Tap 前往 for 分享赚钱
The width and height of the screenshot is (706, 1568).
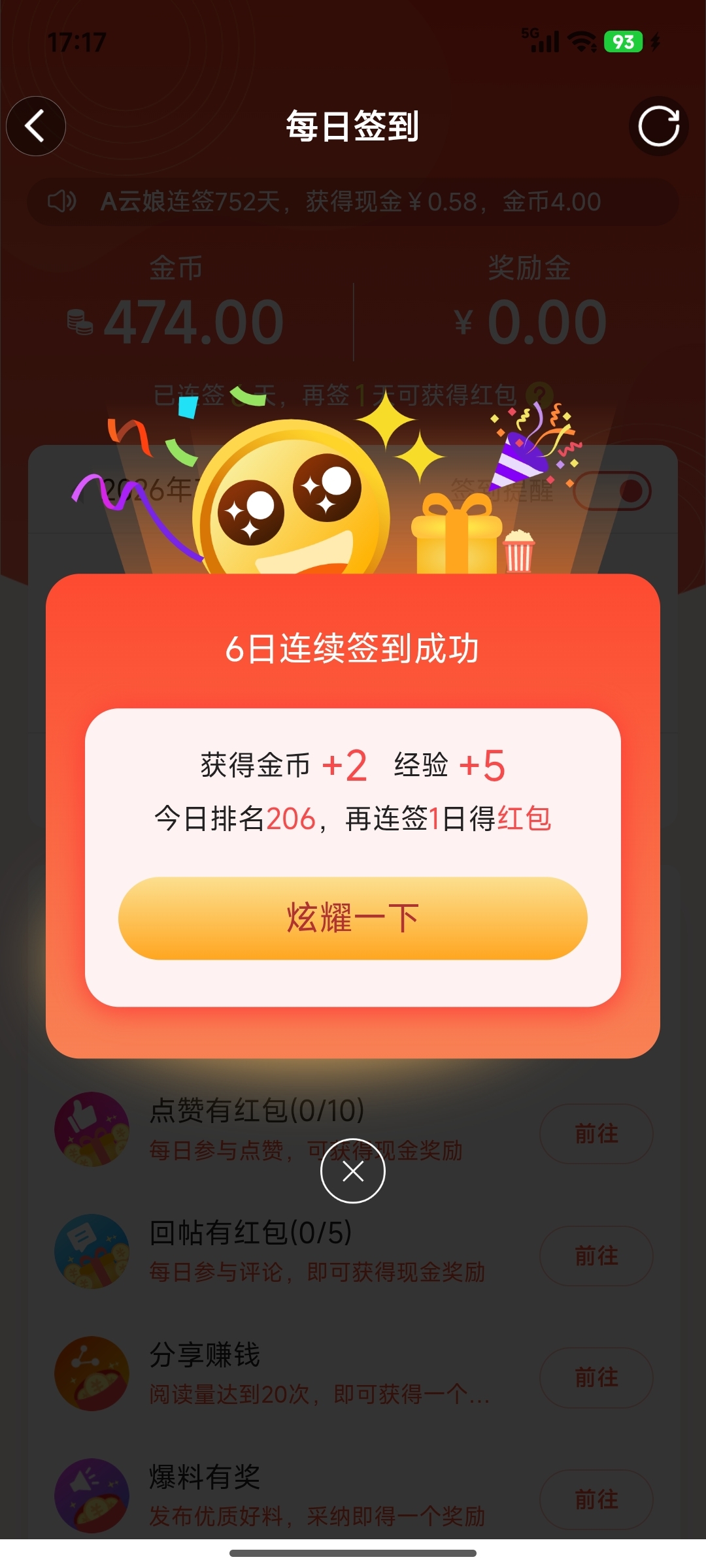(x=596, y=1377)
